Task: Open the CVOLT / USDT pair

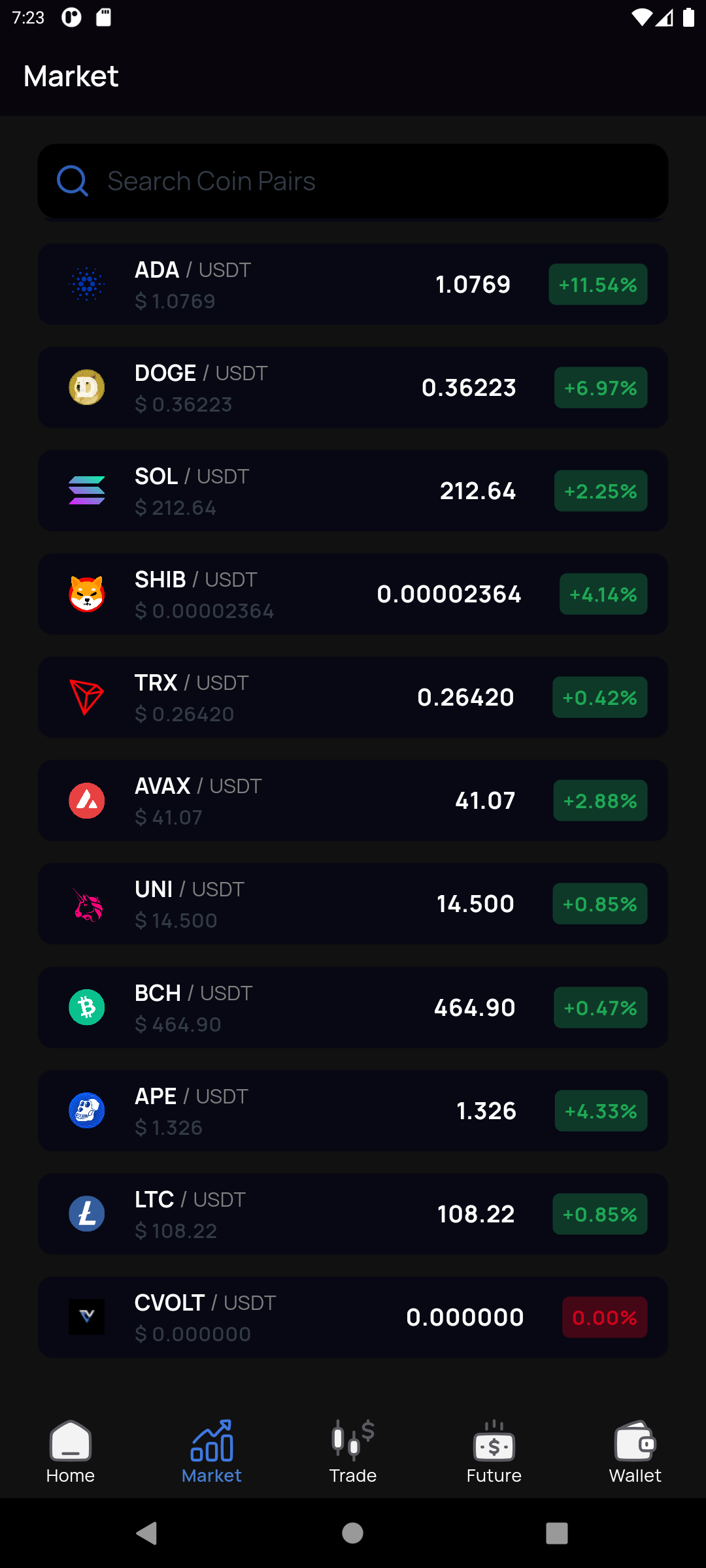Action: (x=353, y=1317)
